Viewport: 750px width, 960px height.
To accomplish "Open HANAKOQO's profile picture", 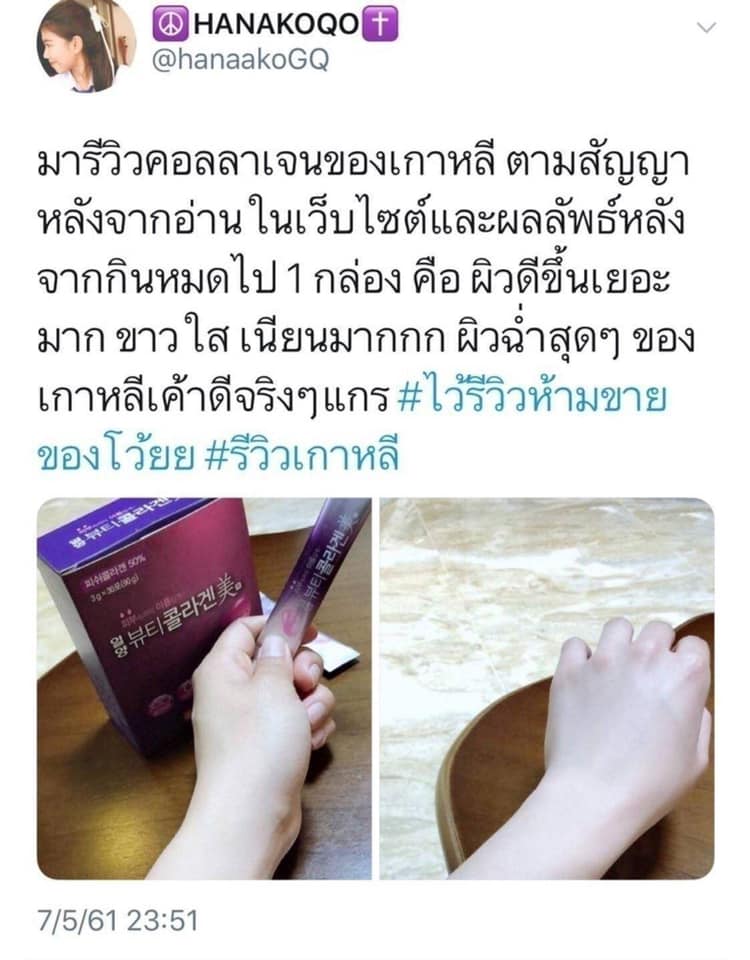I will click(x=86, y=45).
